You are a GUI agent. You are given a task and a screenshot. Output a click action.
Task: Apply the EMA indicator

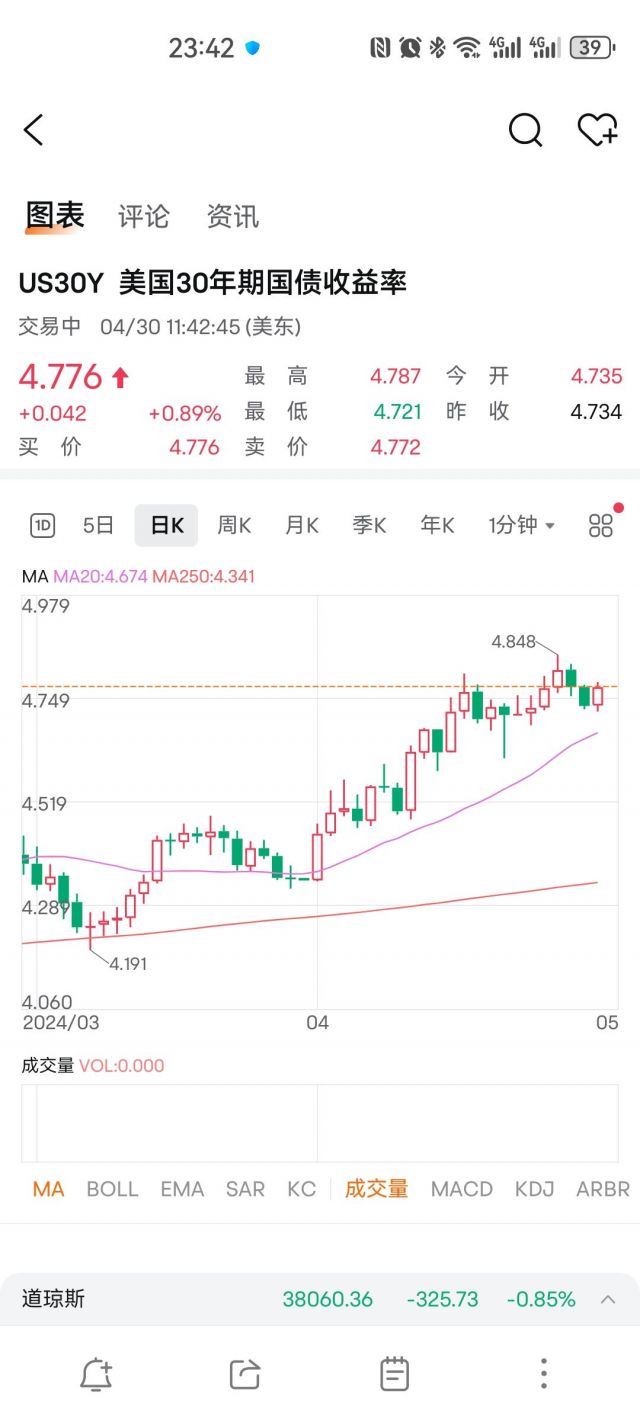click(182, 1189)
